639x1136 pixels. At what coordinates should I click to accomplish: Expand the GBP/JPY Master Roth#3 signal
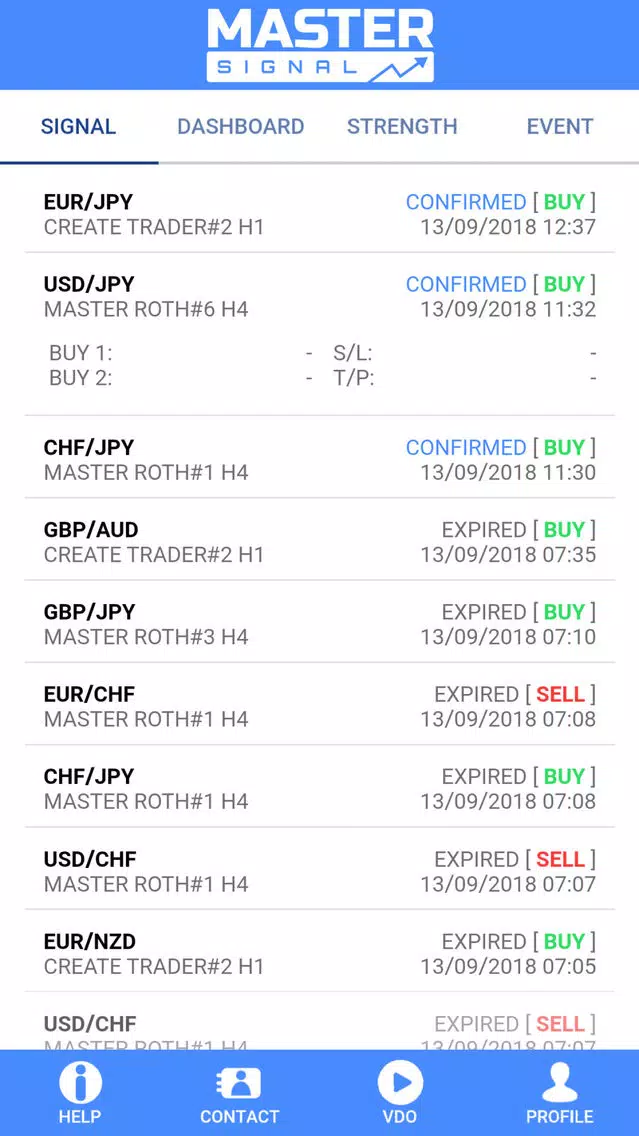click(320, 624)
